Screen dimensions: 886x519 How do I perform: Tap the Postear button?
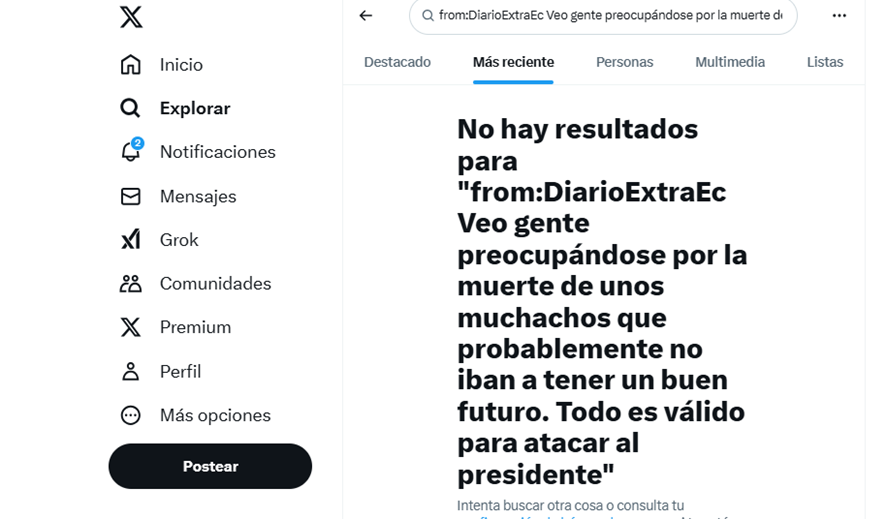(210, 466)
